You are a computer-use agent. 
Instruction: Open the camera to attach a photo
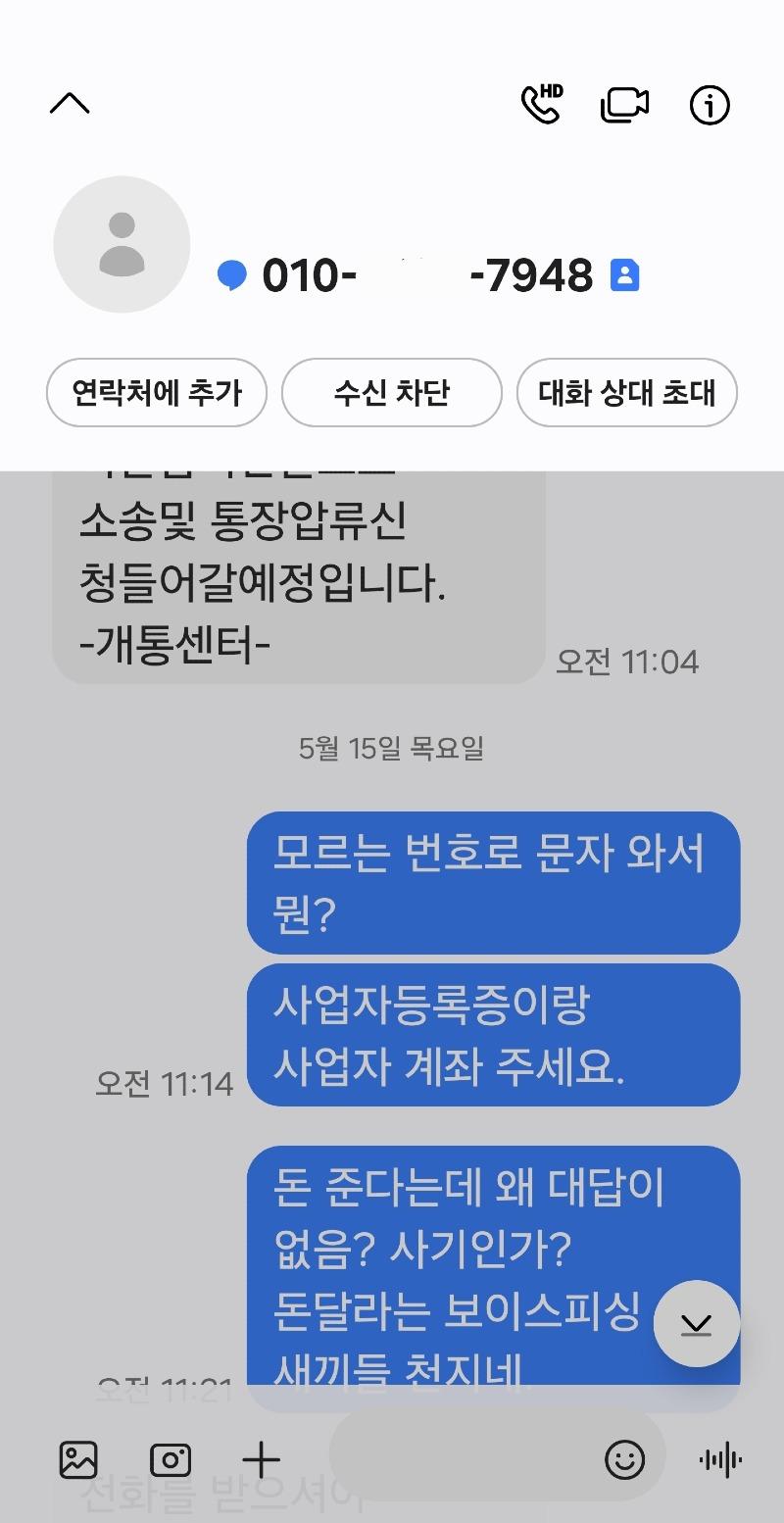point(171,1459)
